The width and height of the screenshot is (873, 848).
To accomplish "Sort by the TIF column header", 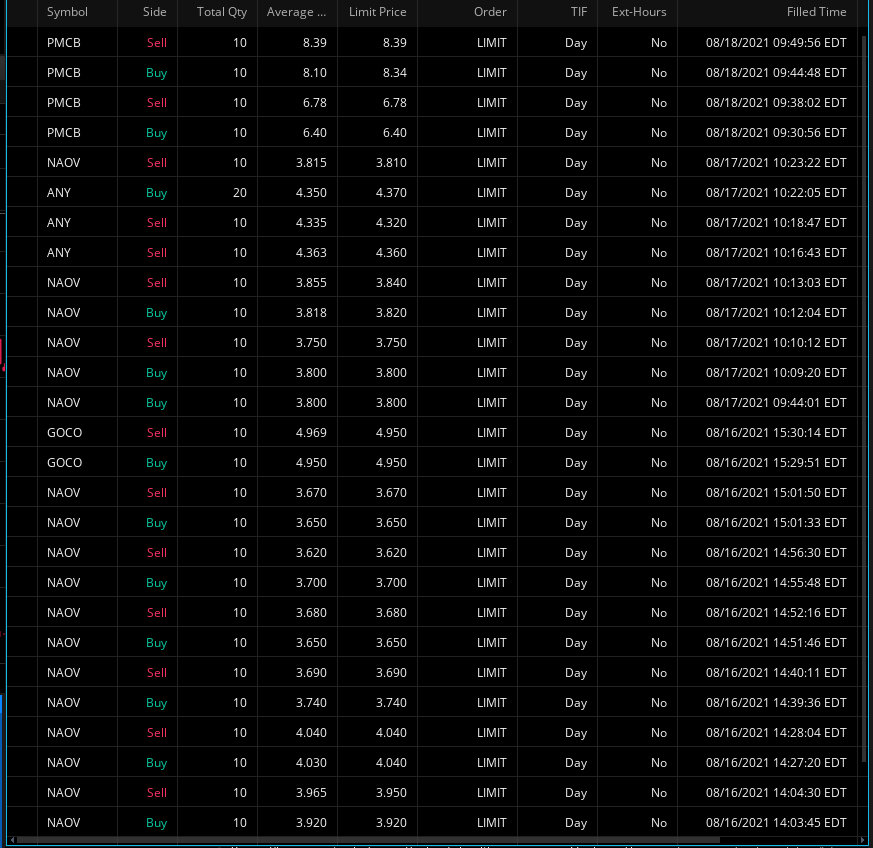I will [578, 12].
